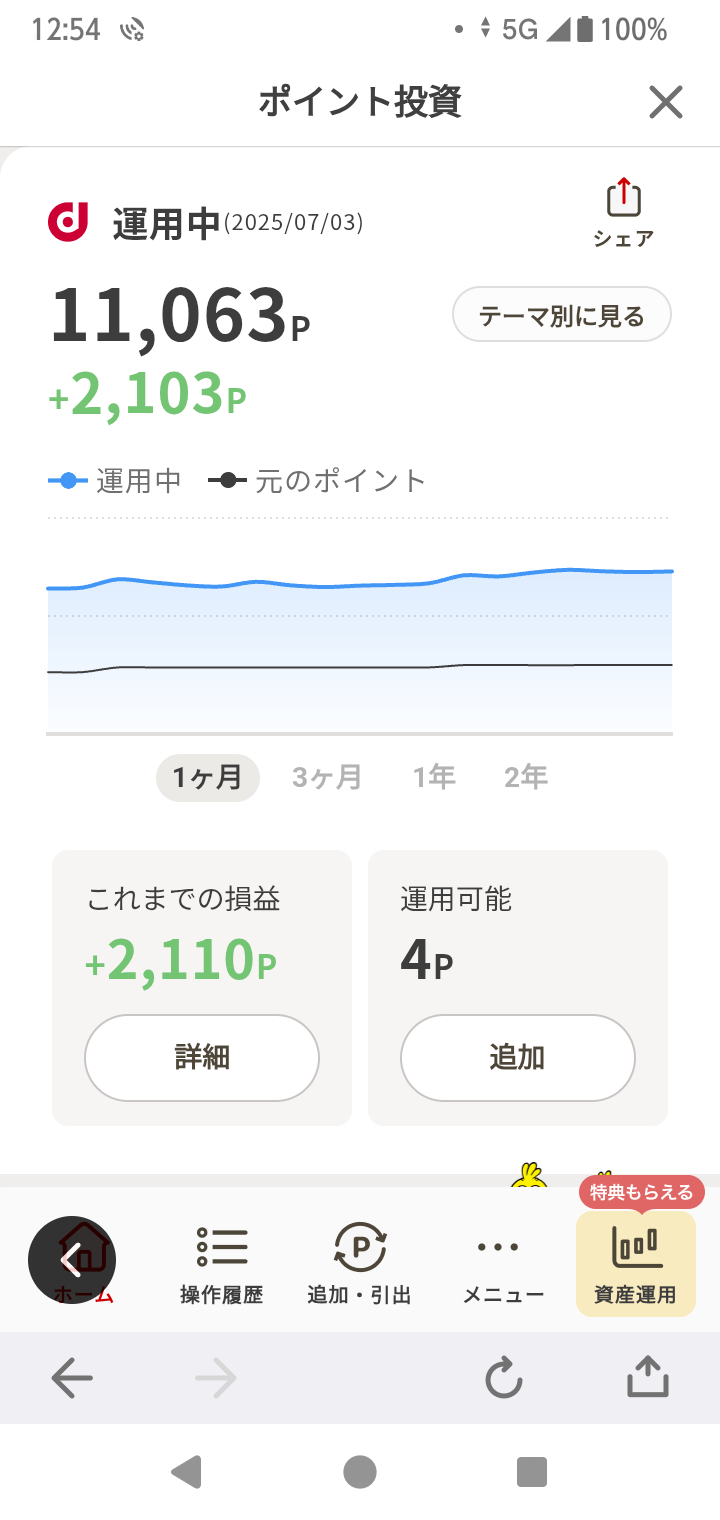Switch chart range to 2年
Screen dimensions: 720x1520
526,777
